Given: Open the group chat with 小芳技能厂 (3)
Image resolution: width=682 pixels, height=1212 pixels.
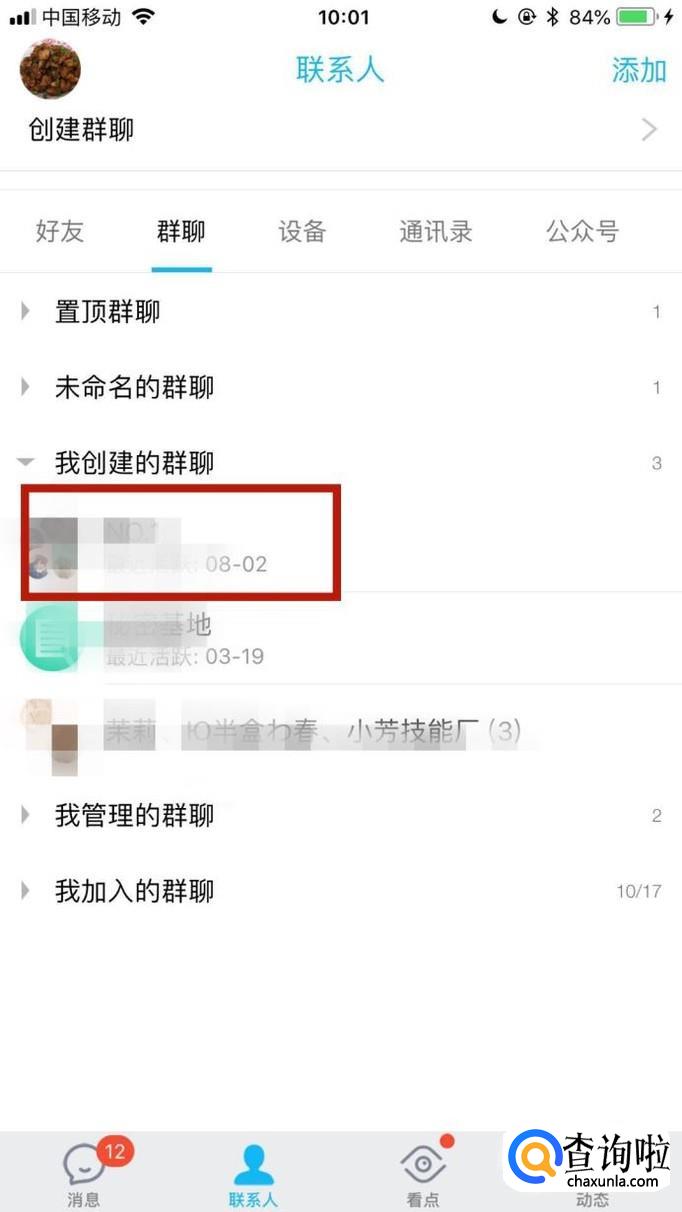Looking at the screenshot, I should point(341,731).
